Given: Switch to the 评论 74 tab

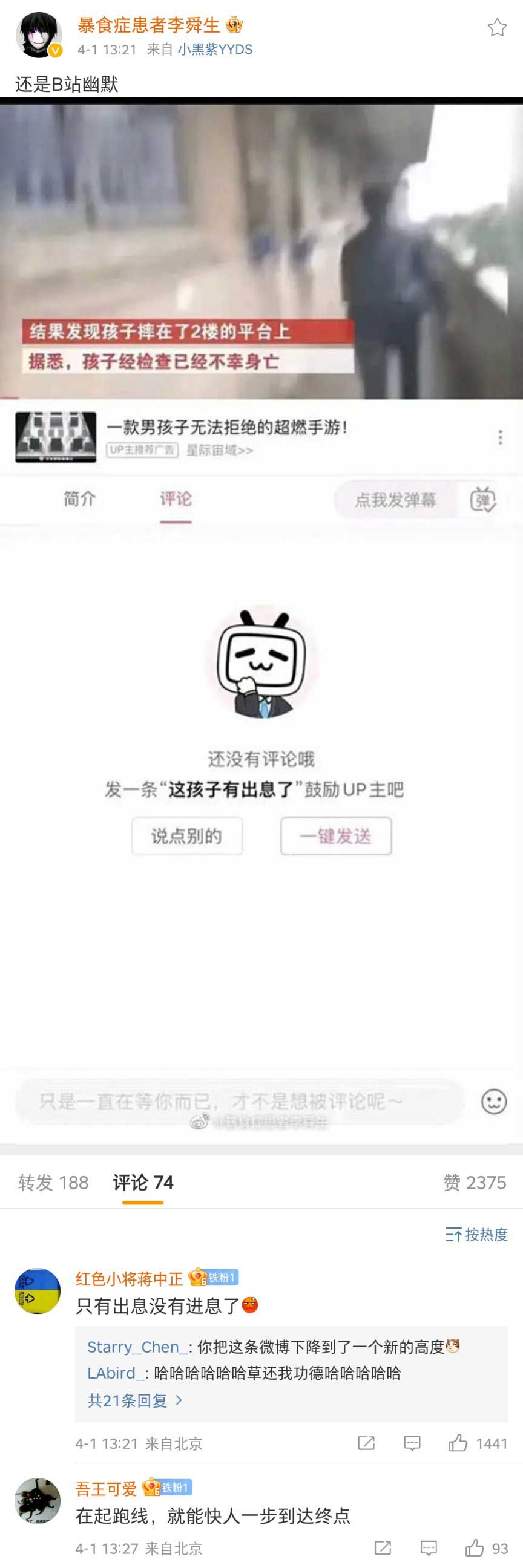Looking at the screenshot, I should tap(143, 1182).
